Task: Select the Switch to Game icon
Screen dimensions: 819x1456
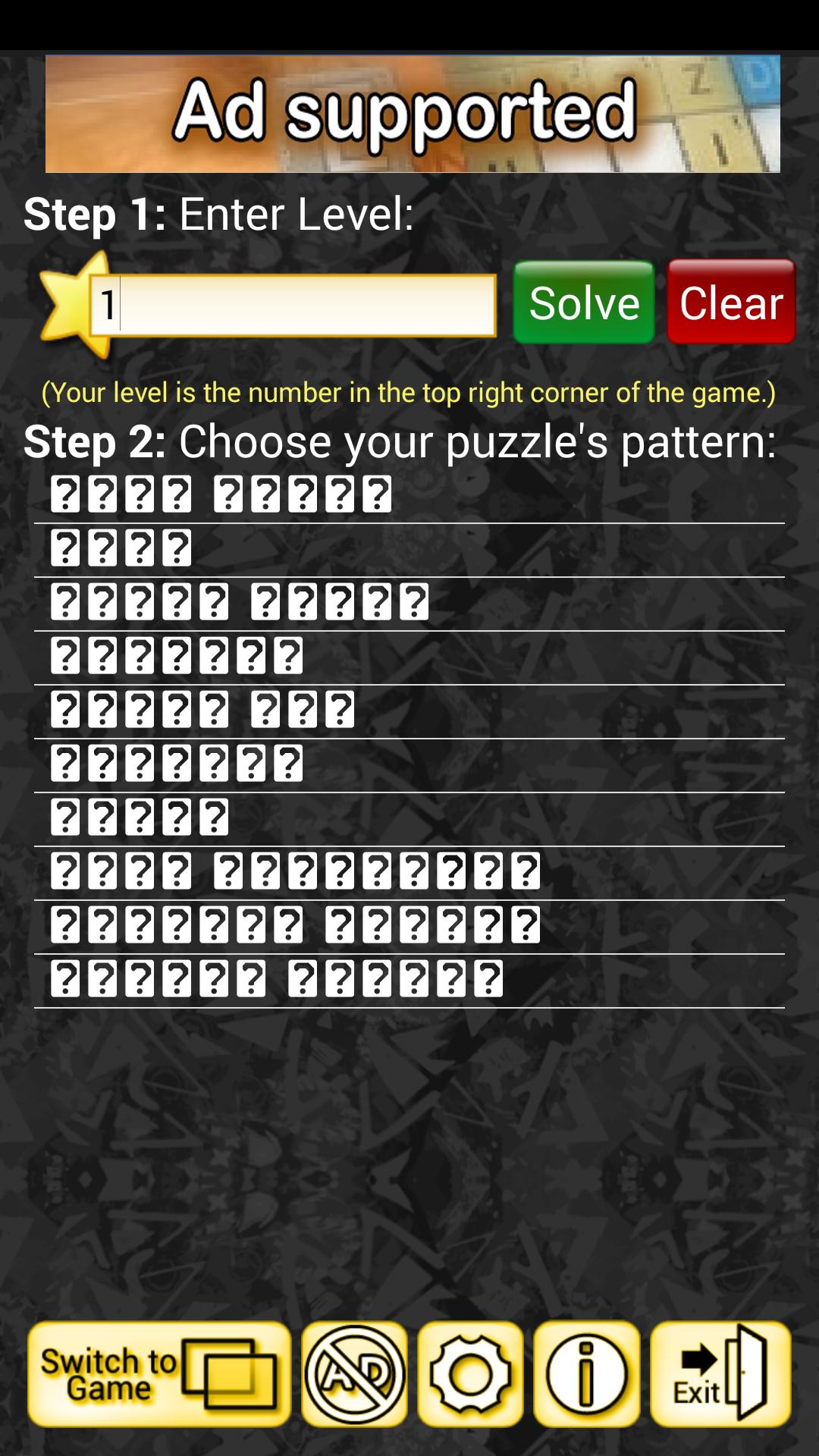Action: coord(159,1376)
